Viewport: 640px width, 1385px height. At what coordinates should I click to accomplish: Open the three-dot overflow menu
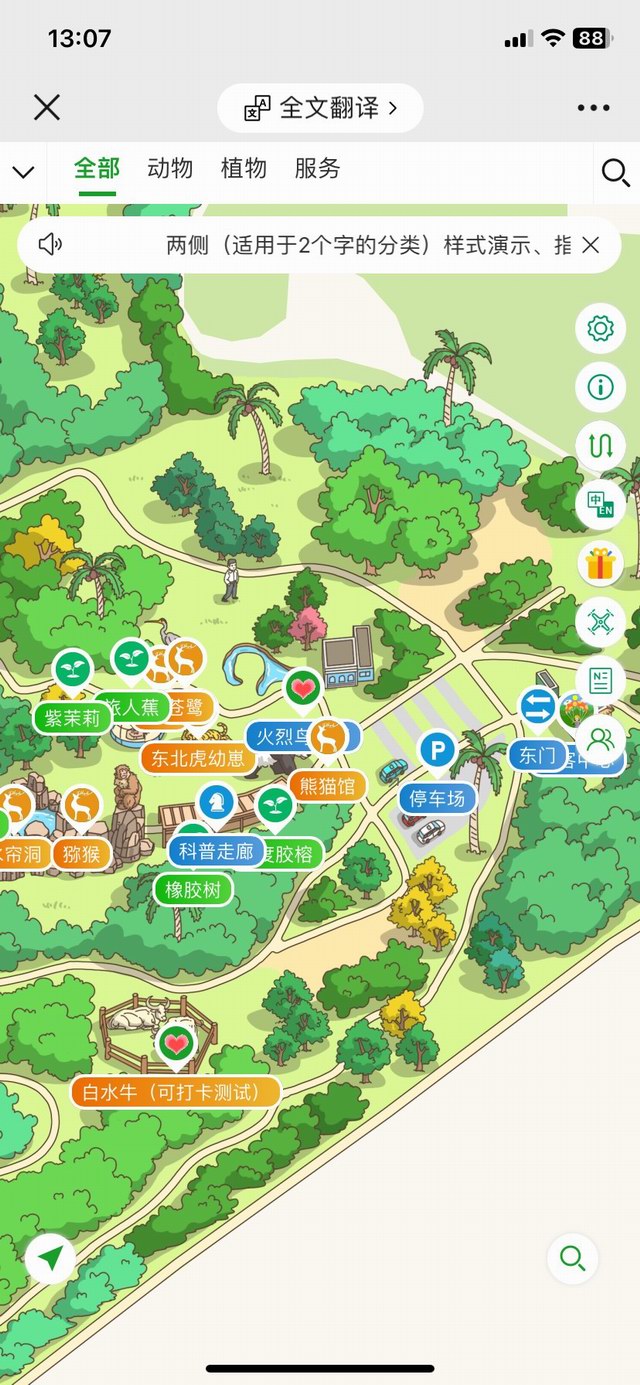coord(593,108)
